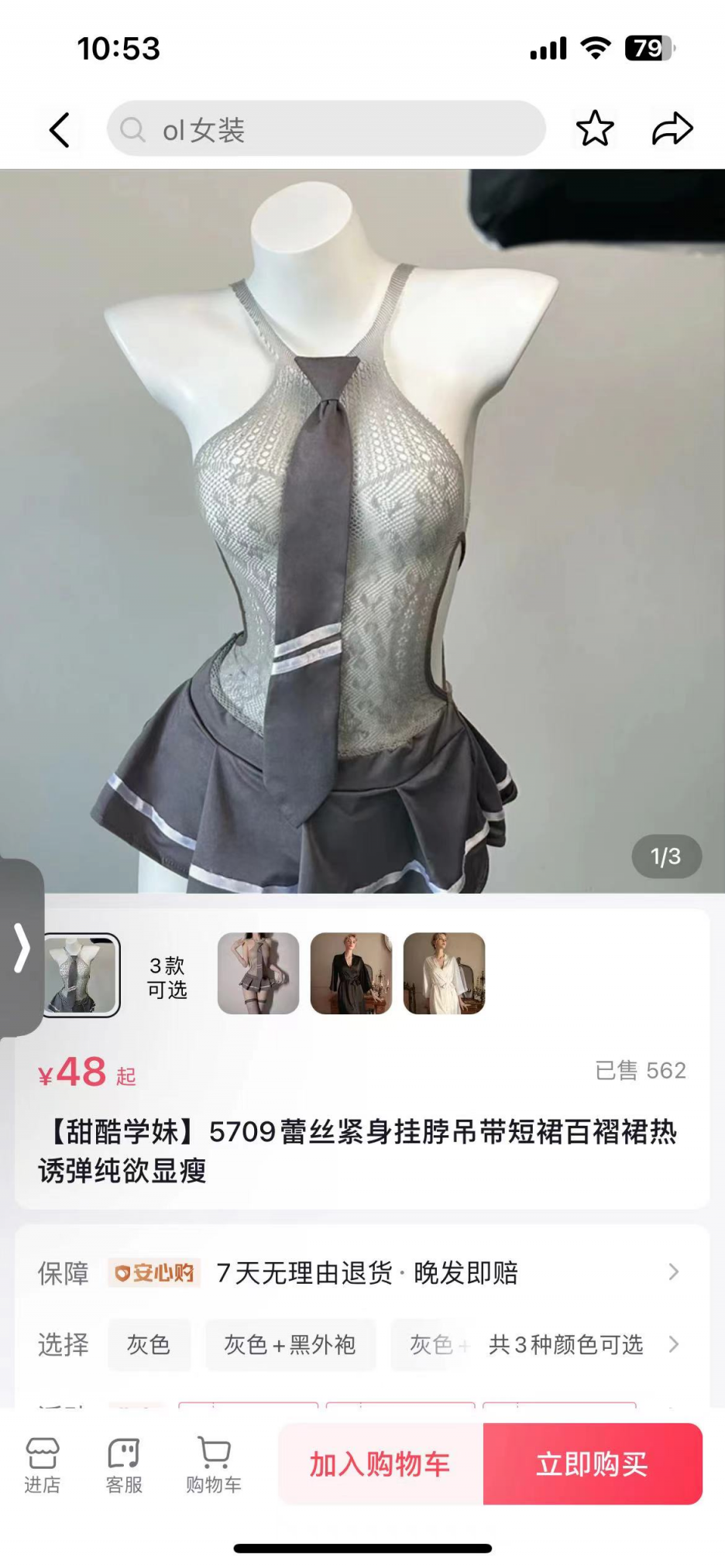
Task: Enter the shop via 进店
Action: pyautogui.click(x=42, y=1463)
